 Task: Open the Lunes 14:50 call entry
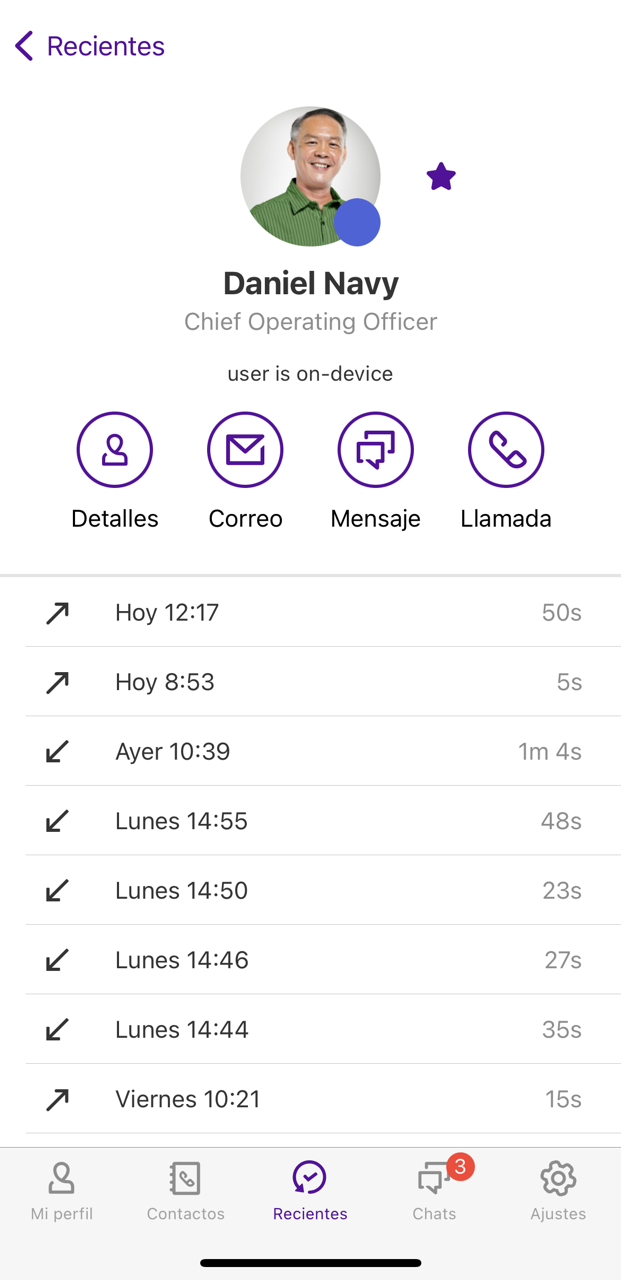click(x=310, y=890)
